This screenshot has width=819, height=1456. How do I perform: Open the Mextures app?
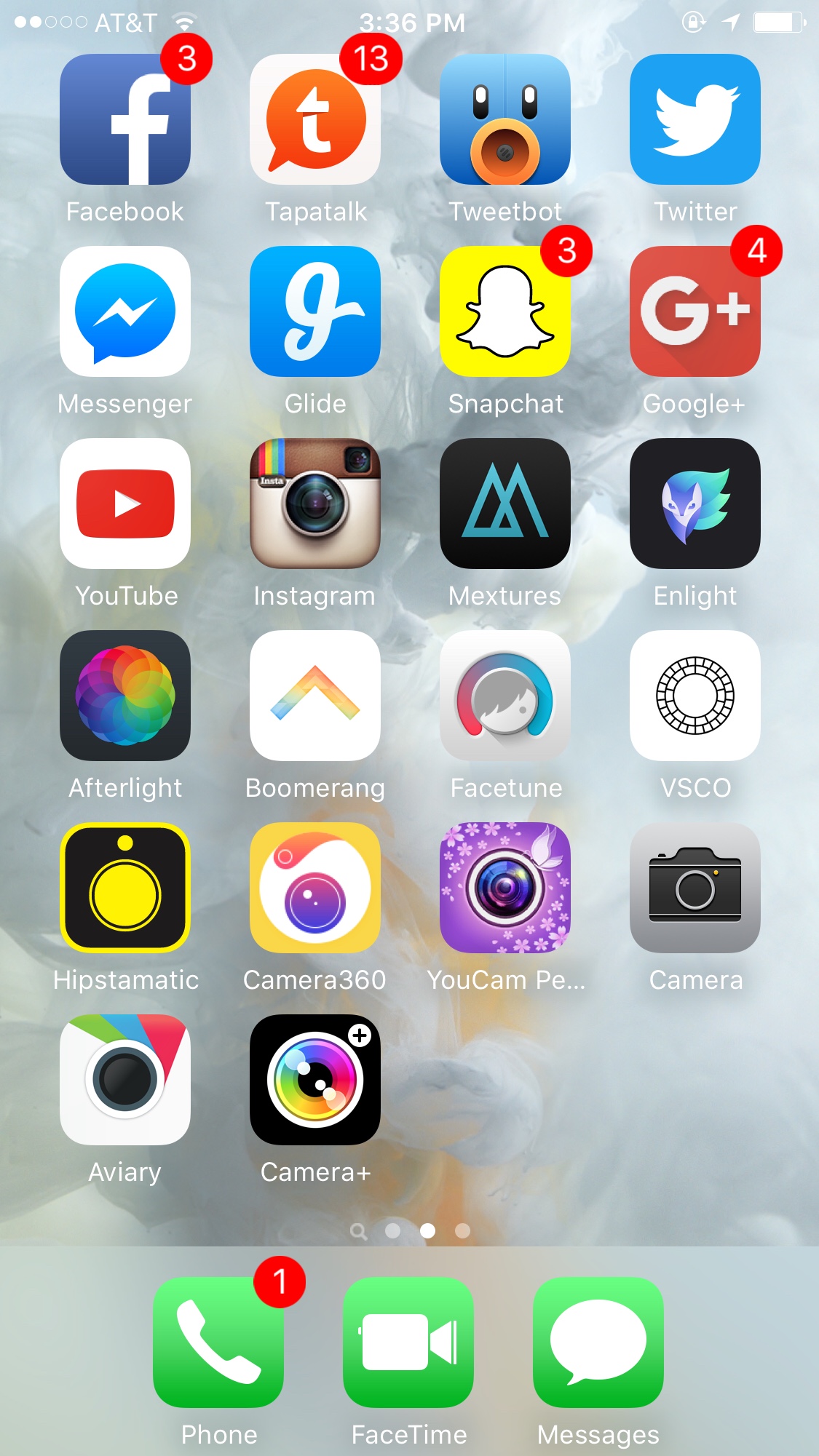(x=505, y=504)
